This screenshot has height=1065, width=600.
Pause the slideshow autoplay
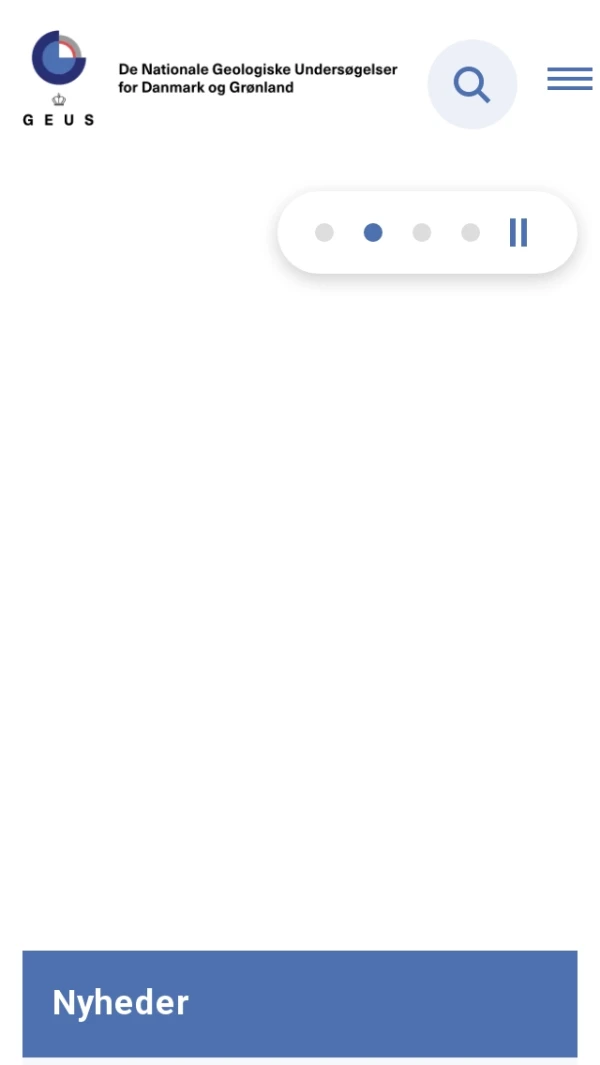tap(518, 232)
